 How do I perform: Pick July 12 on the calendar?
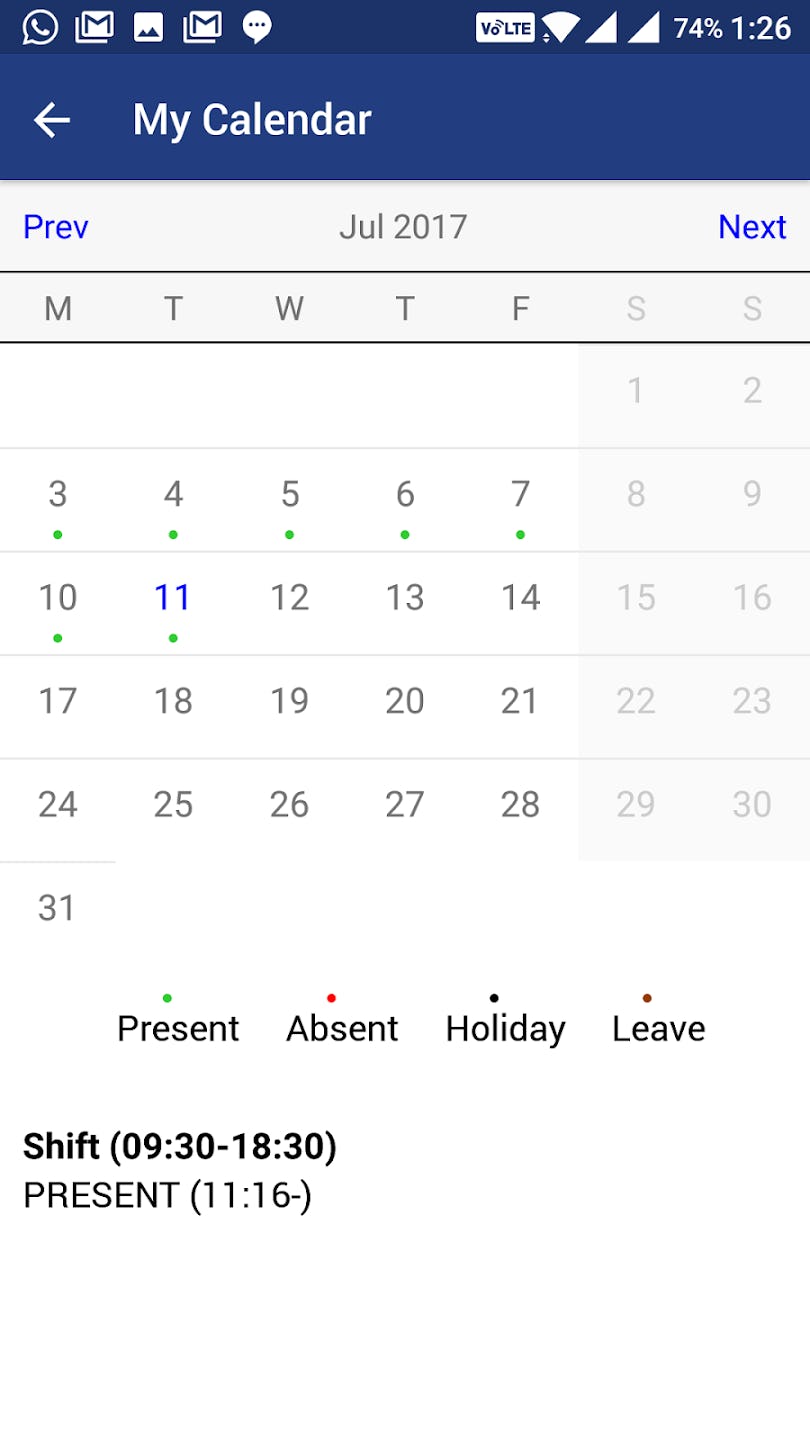point(289,598)
